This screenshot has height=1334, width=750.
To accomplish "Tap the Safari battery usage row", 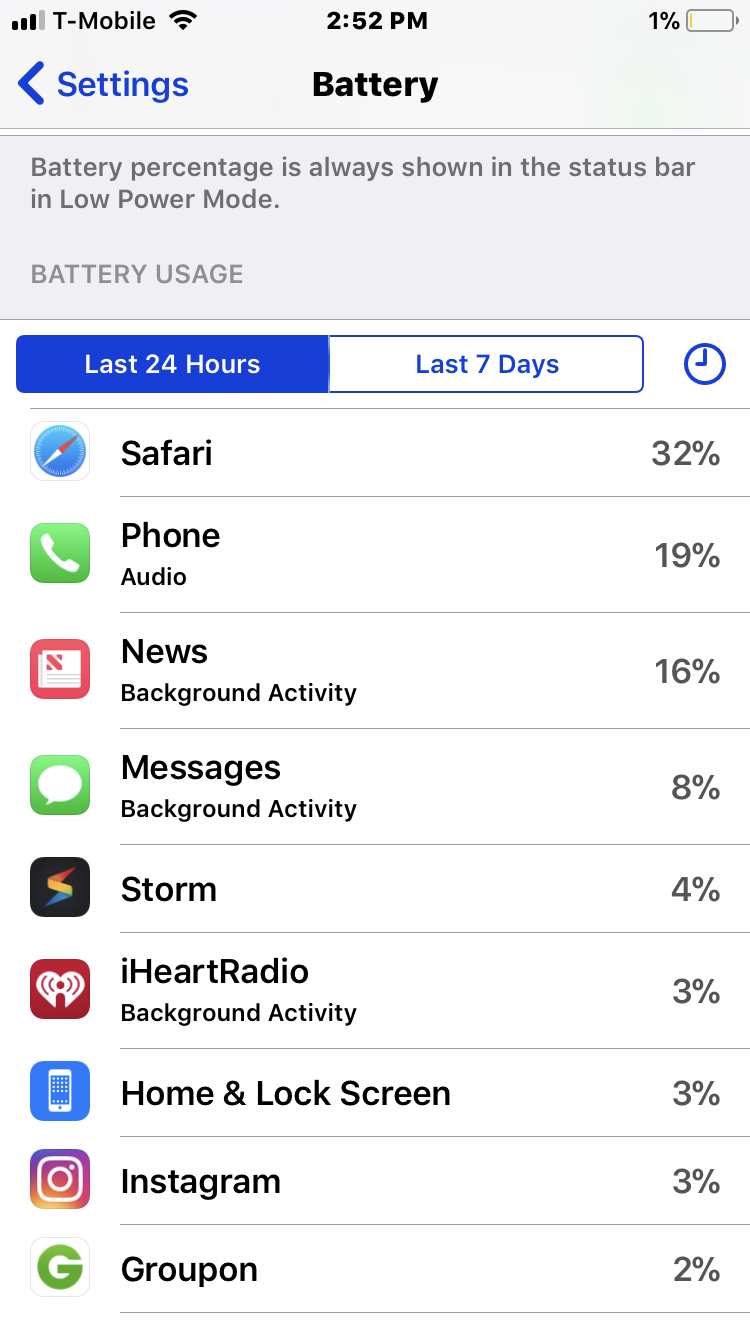I will (x=375, y=453).
